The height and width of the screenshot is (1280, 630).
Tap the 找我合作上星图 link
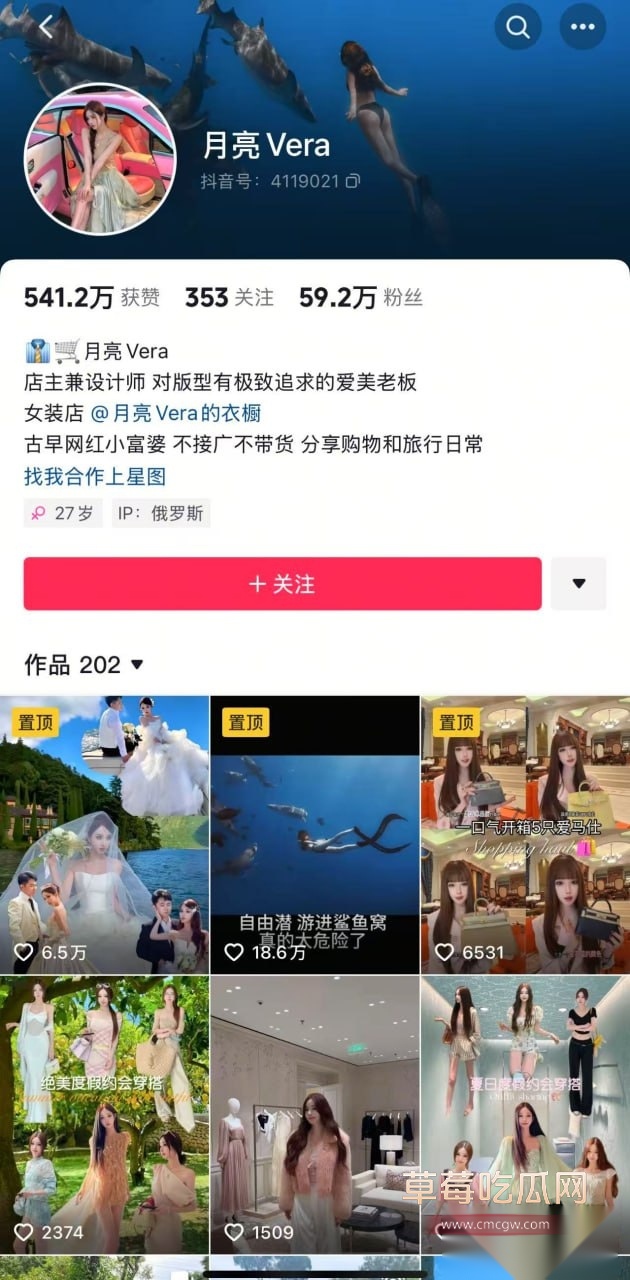(95, 477)
